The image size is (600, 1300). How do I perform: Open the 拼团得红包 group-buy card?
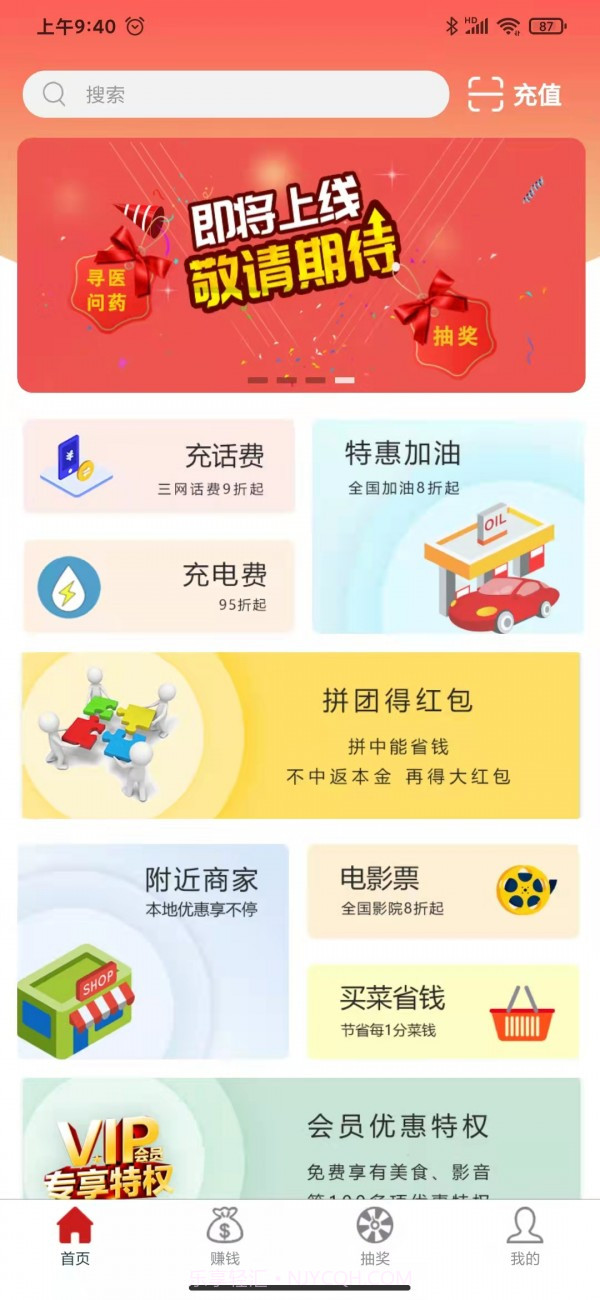(x=300, y=735)
